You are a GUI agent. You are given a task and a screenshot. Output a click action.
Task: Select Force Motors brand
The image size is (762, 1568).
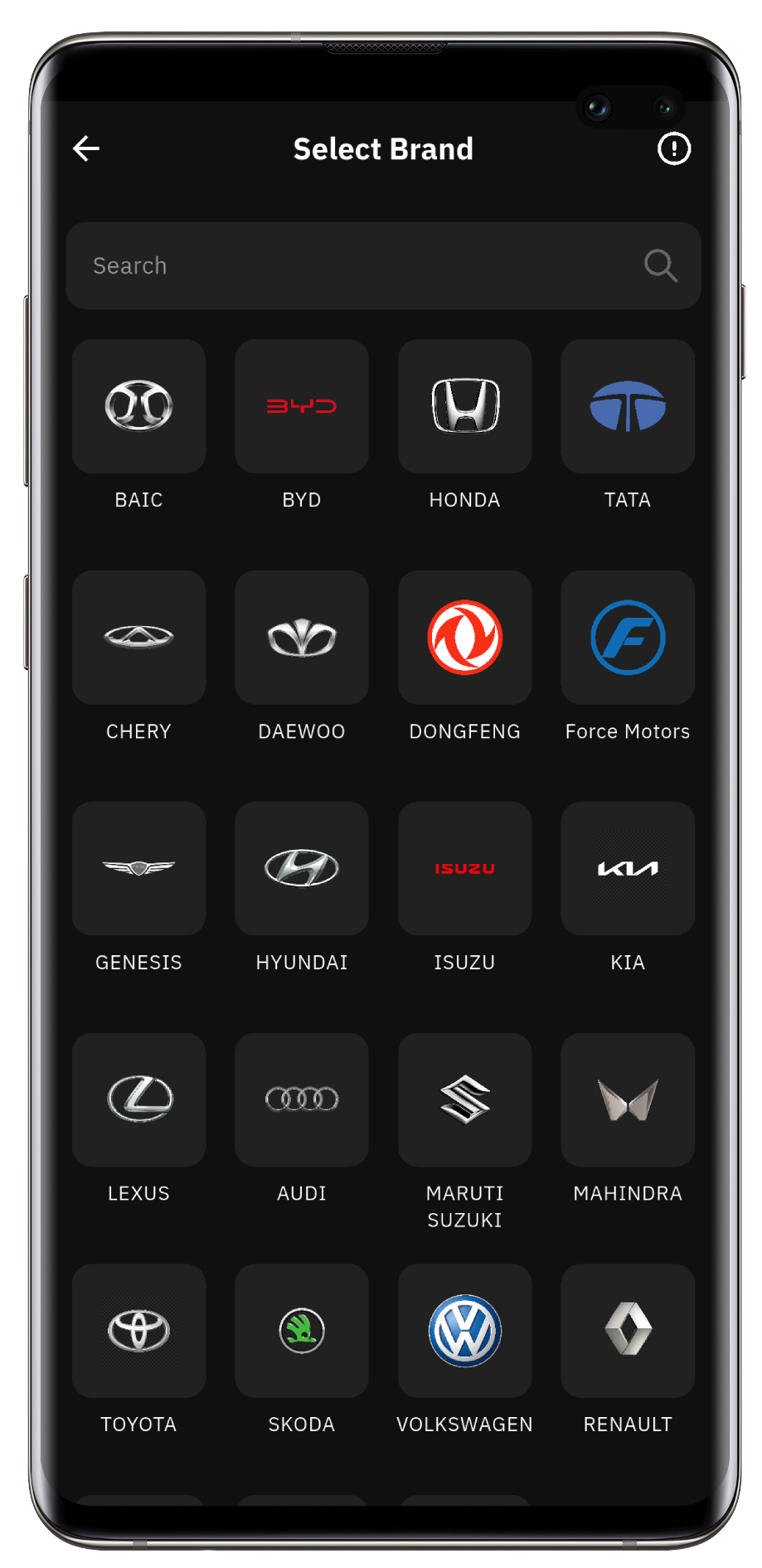pyautogui.click(x=628, y=638)
